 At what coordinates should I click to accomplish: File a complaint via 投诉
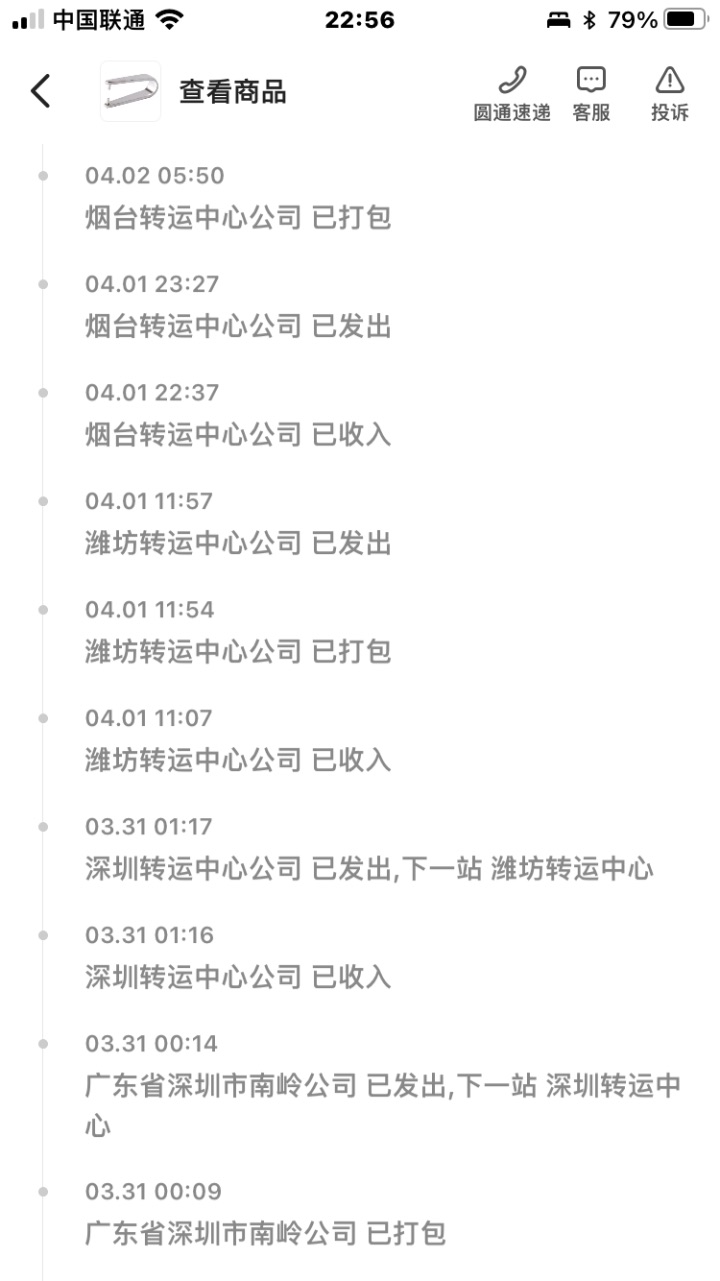click(670, 94)
